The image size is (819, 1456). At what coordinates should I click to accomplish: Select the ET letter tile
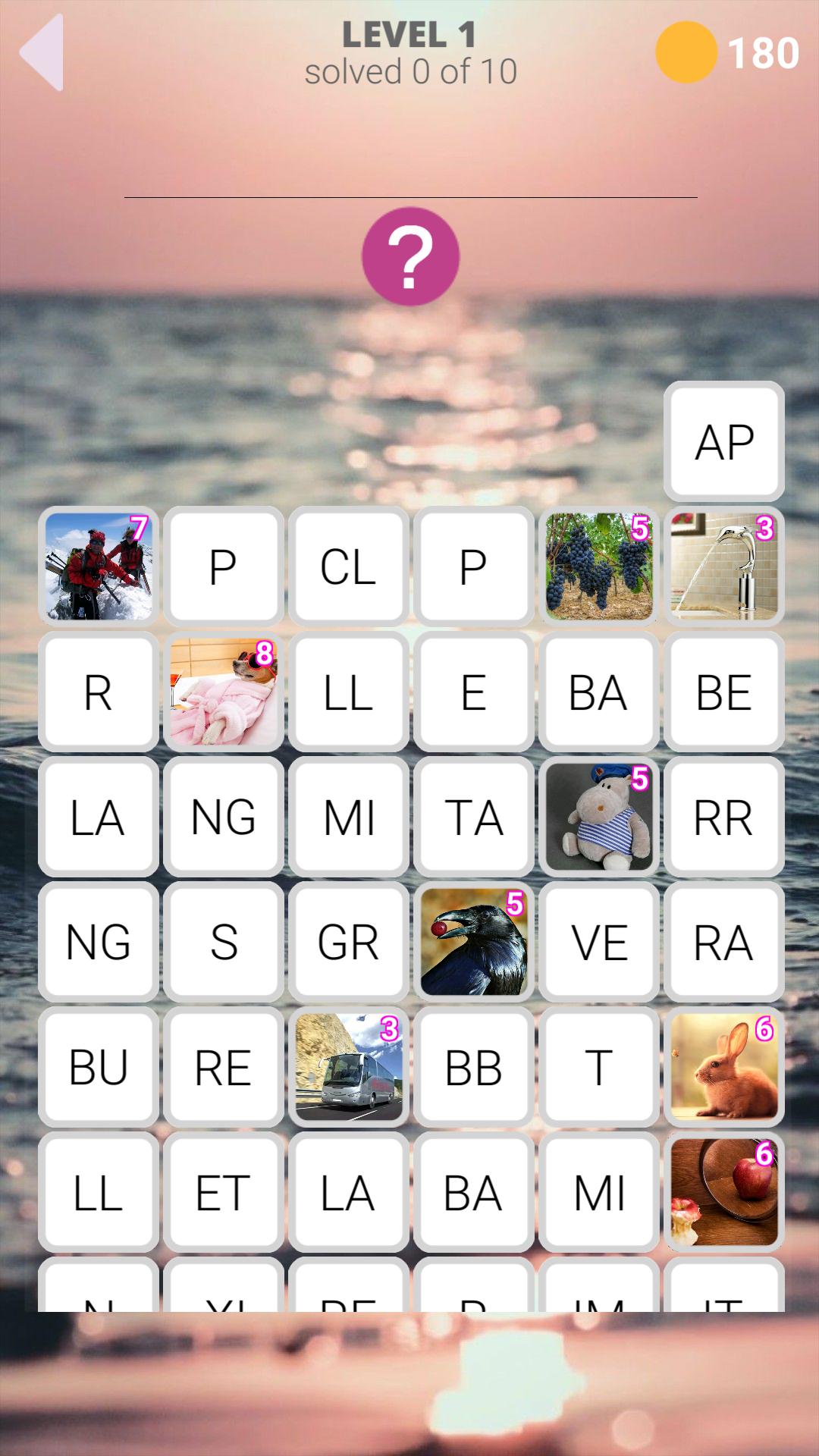click(224, 1192)
